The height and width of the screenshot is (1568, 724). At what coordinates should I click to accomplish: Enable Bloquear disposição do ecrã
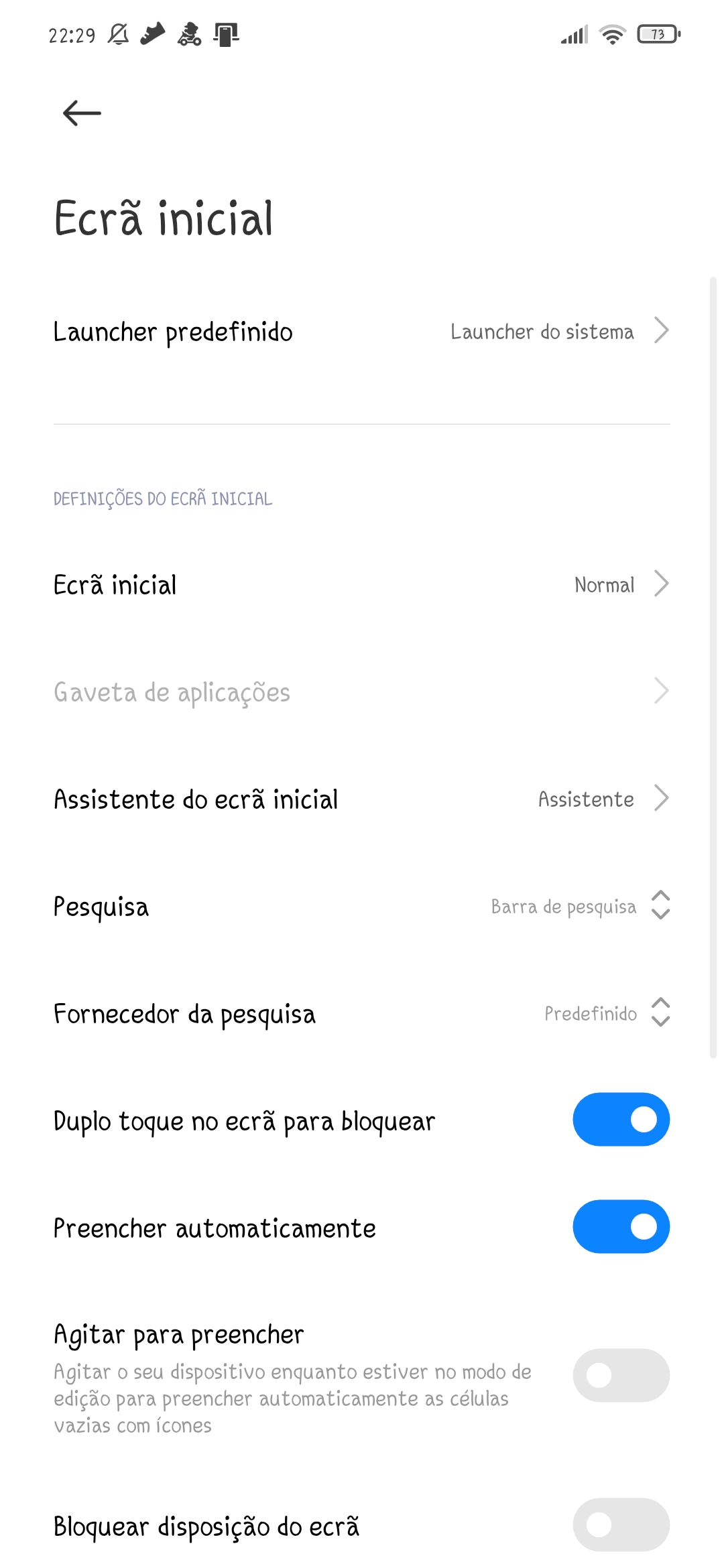coord(621,1524)
